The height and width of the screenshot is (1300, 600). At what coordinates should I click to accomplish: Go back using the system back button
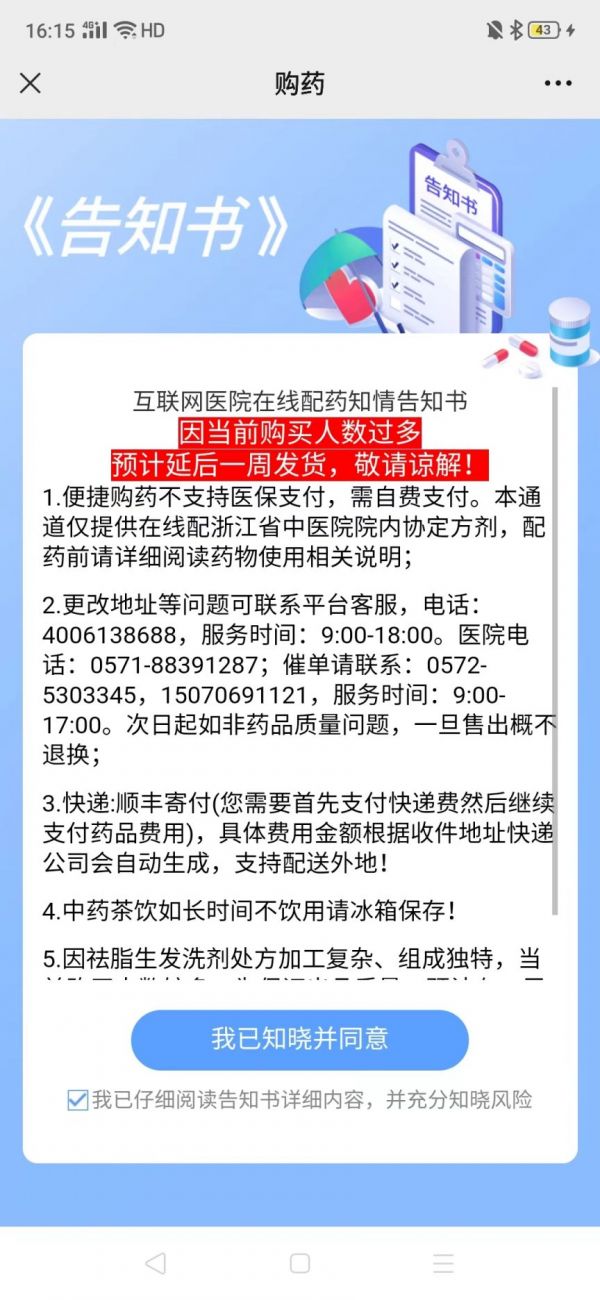coord(155,1263)
